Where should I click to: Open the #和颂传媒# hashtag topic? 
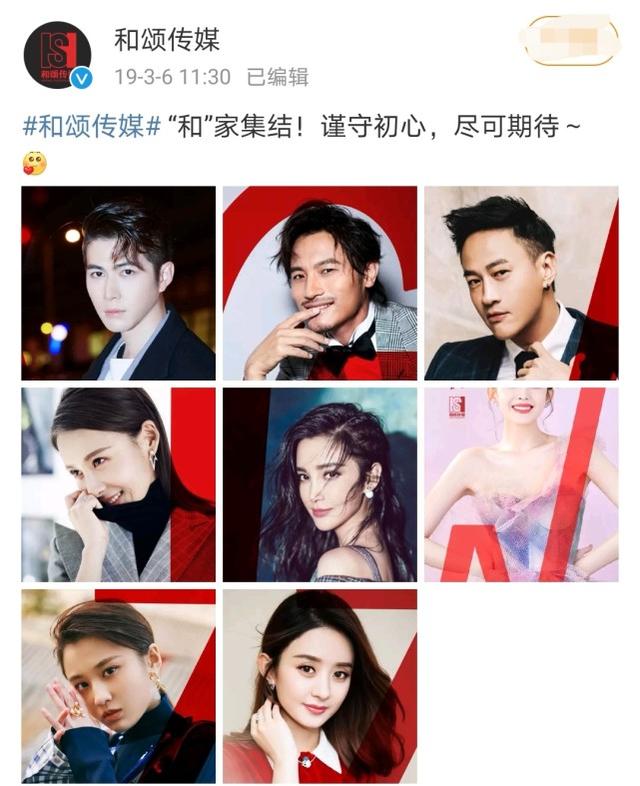click(x=92, y=129)
